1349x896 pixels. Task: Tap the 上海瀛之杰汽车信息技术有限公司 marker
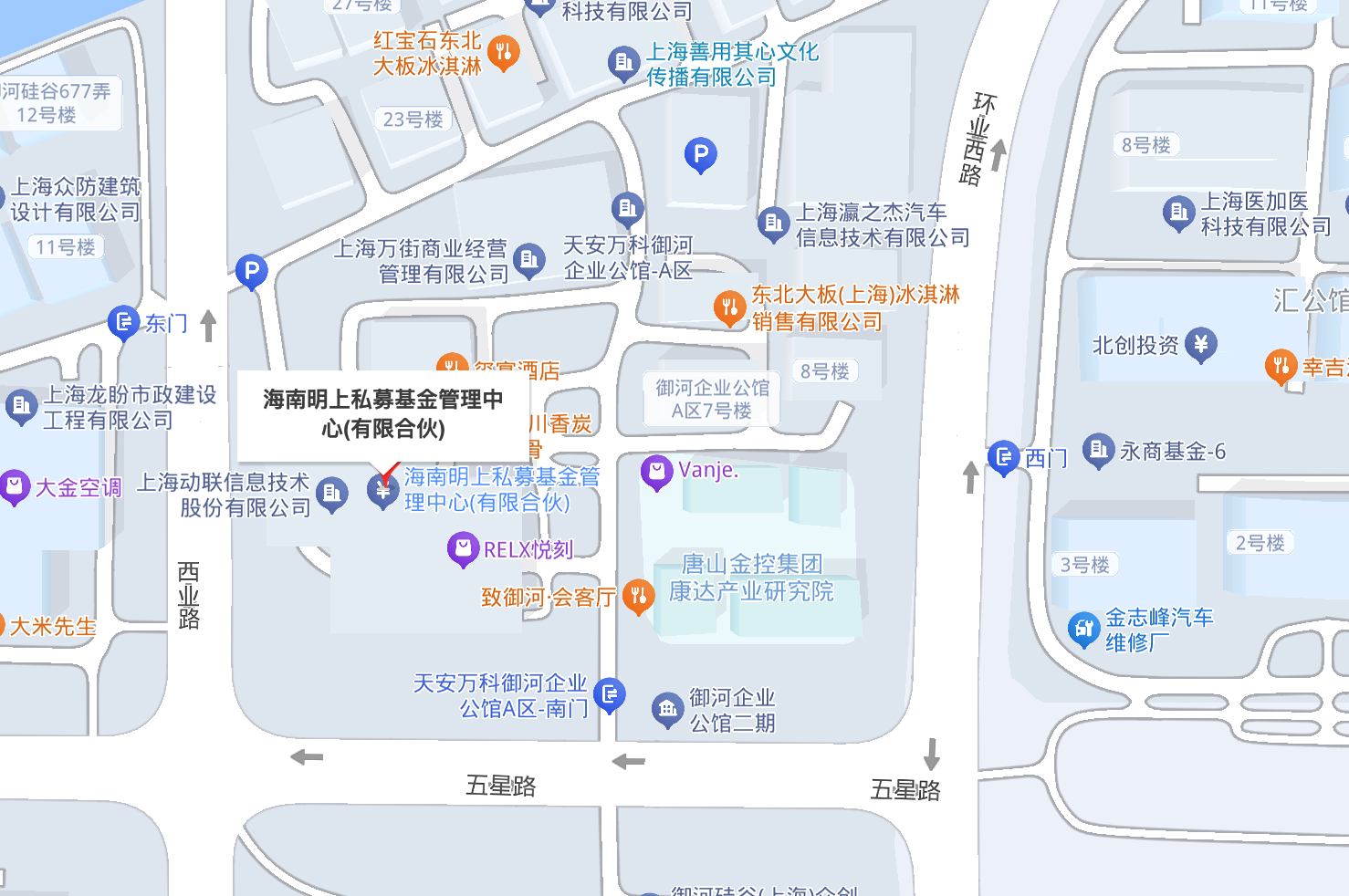773,223
